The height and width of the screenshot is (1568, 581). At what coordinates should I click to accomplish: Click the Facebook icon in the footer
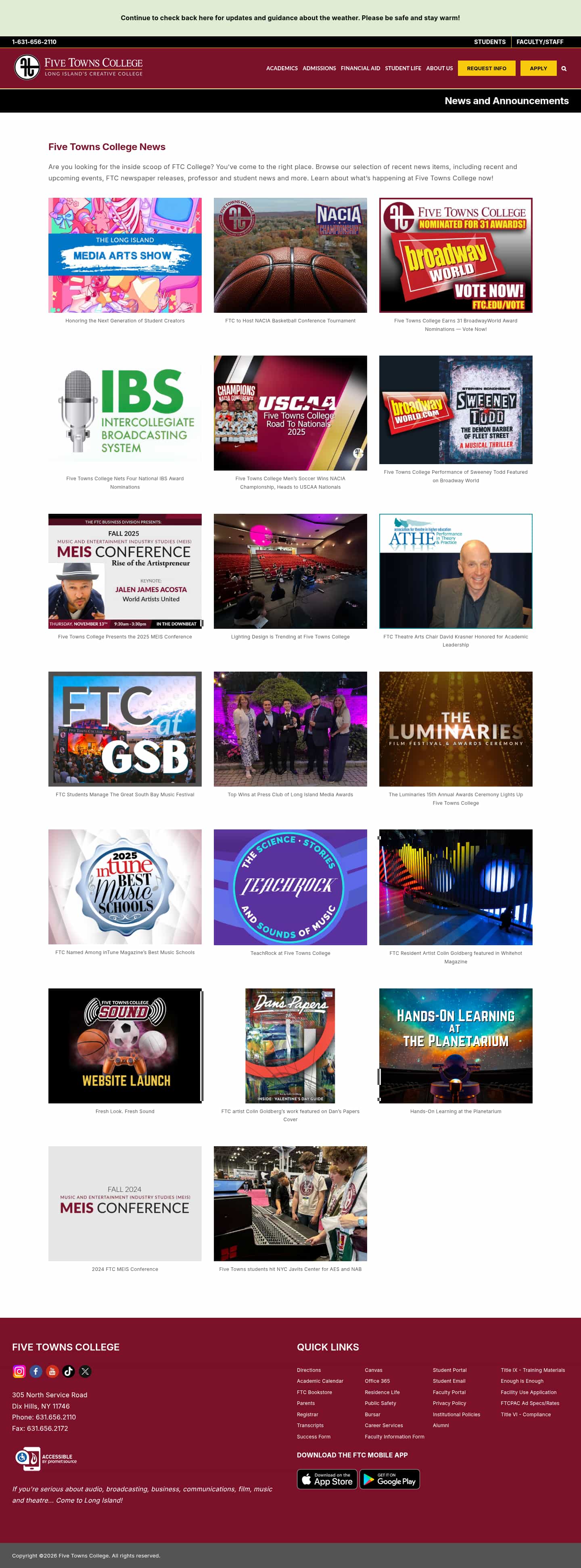(x=36, y=1372)
